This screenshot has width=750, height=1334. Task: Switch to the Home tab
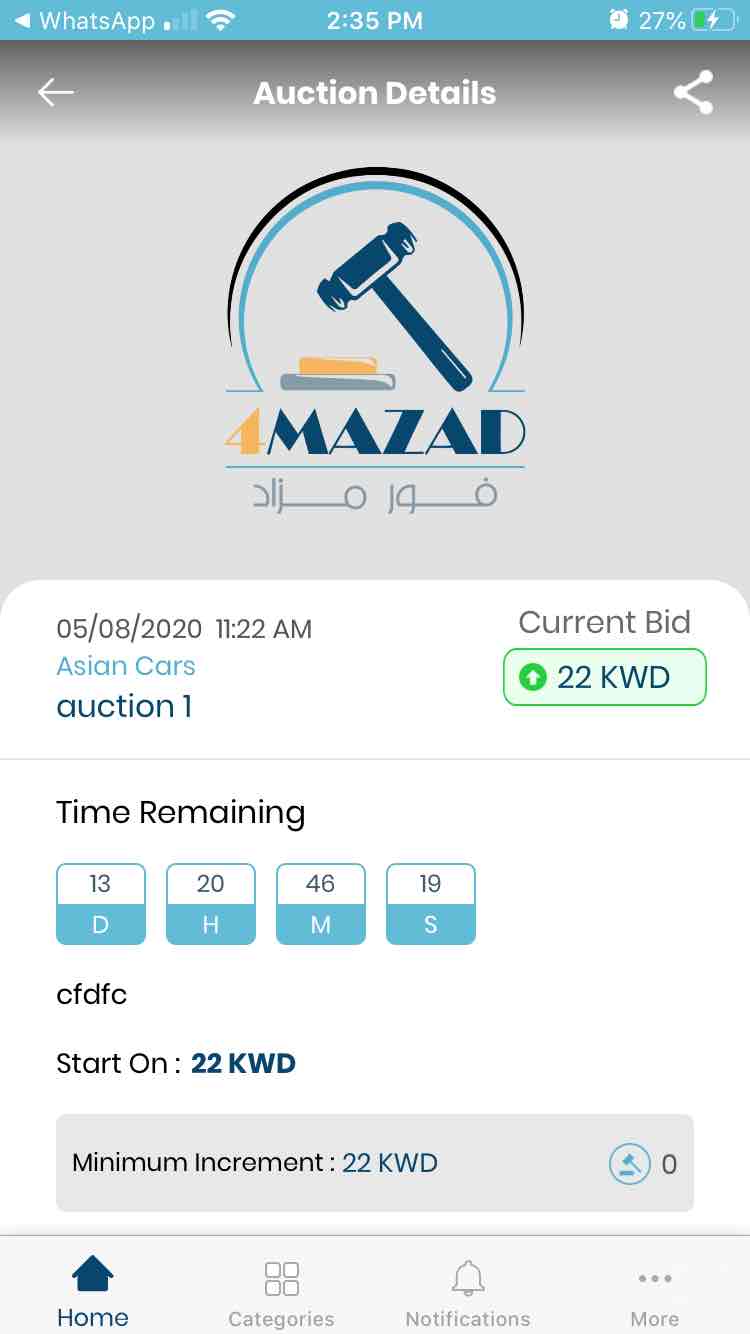point(93,1291)
